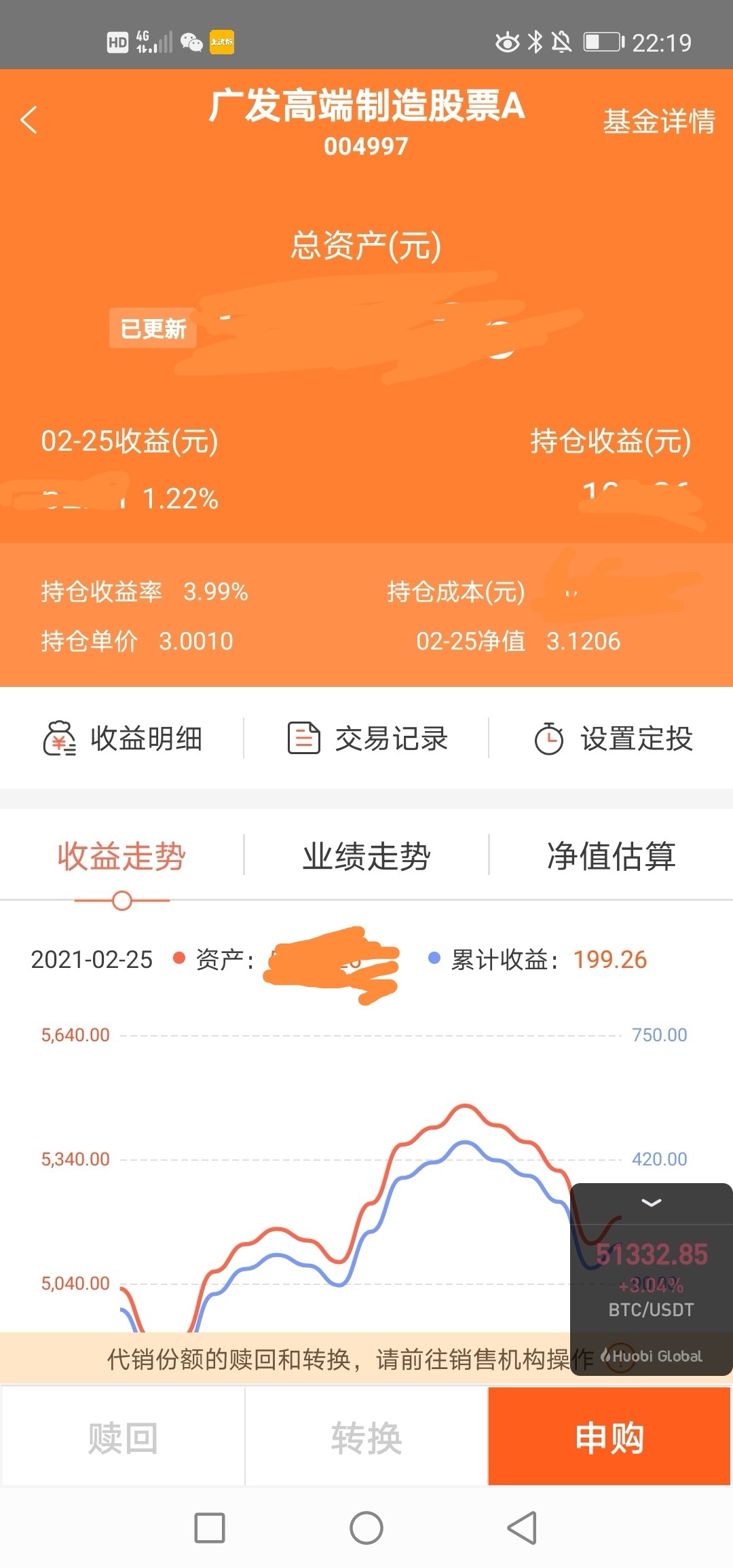Open 收益明细 earnings details
The height and width of the screenshot is (1568, 733).
coord(122,739)
